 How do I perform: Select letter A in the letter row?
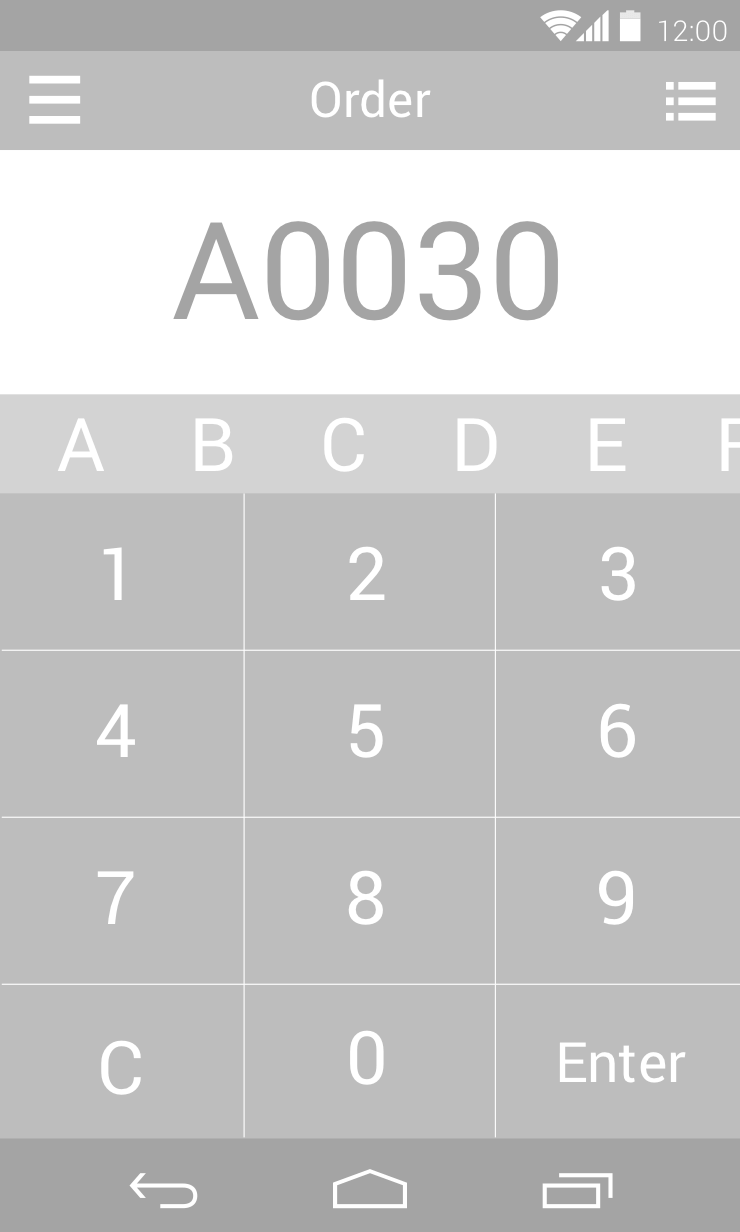coord(81,445)
